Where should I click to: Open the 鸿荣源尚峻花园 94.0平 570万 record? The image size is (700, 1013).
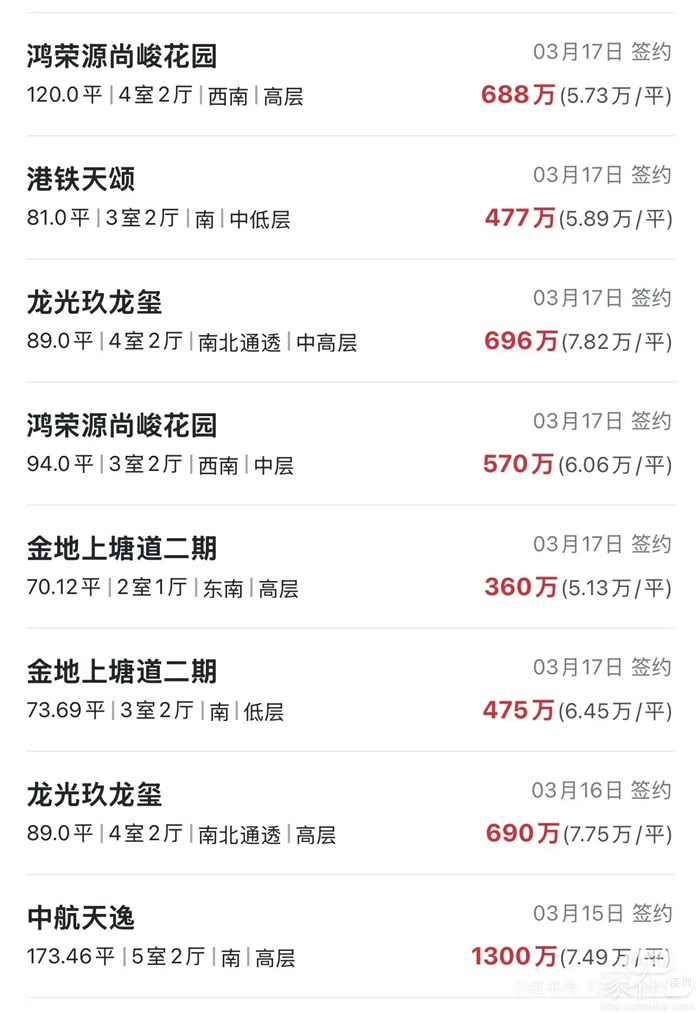(x=350, y=444)
